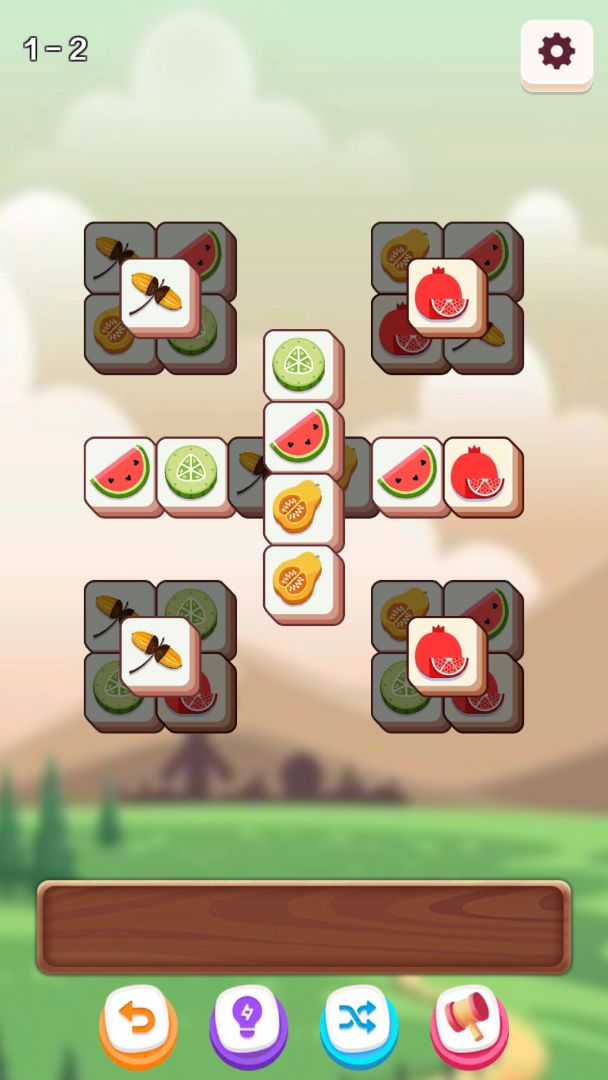Pick the lime tile in the middle row

tap(191, 472)
